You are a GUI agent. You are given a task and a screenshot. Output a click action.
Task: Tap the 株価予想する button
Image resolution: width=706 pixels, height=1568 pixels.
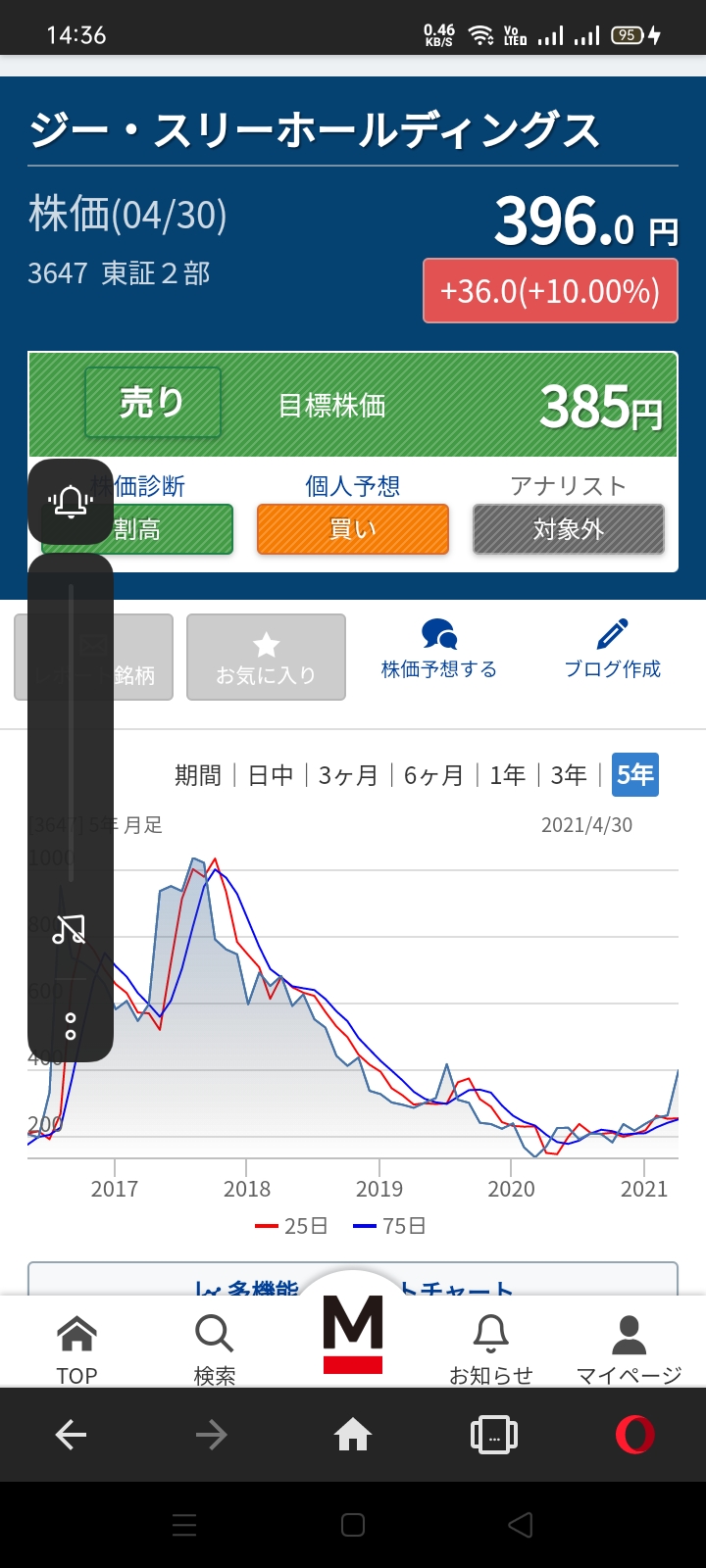tap(439, 650)
